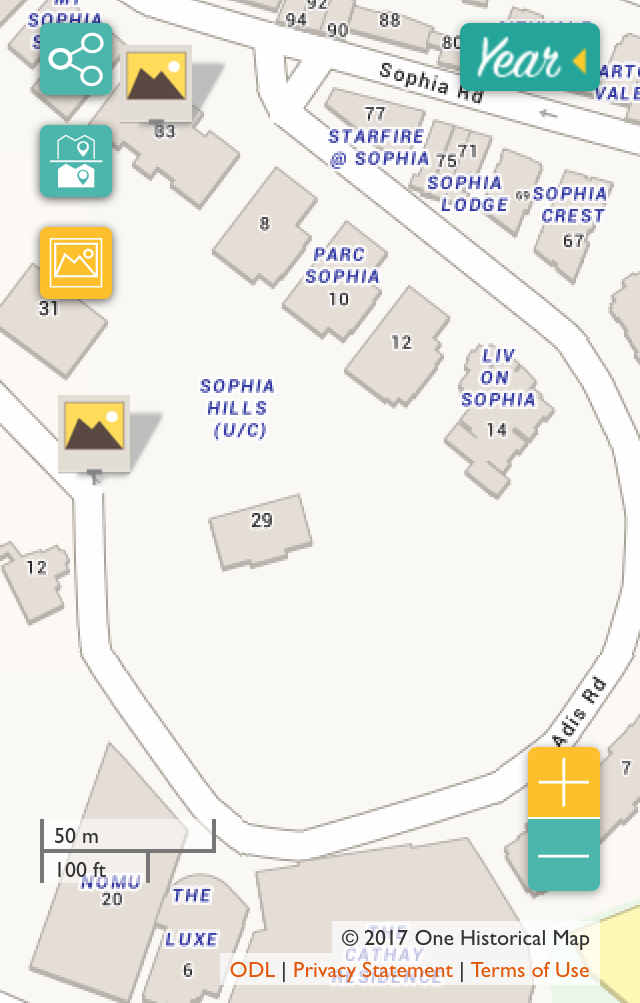Viewport: 640px width, 1003px height.
Task: Open the photo marker beside Sophia Hills
Action: (x=94, y=431)
